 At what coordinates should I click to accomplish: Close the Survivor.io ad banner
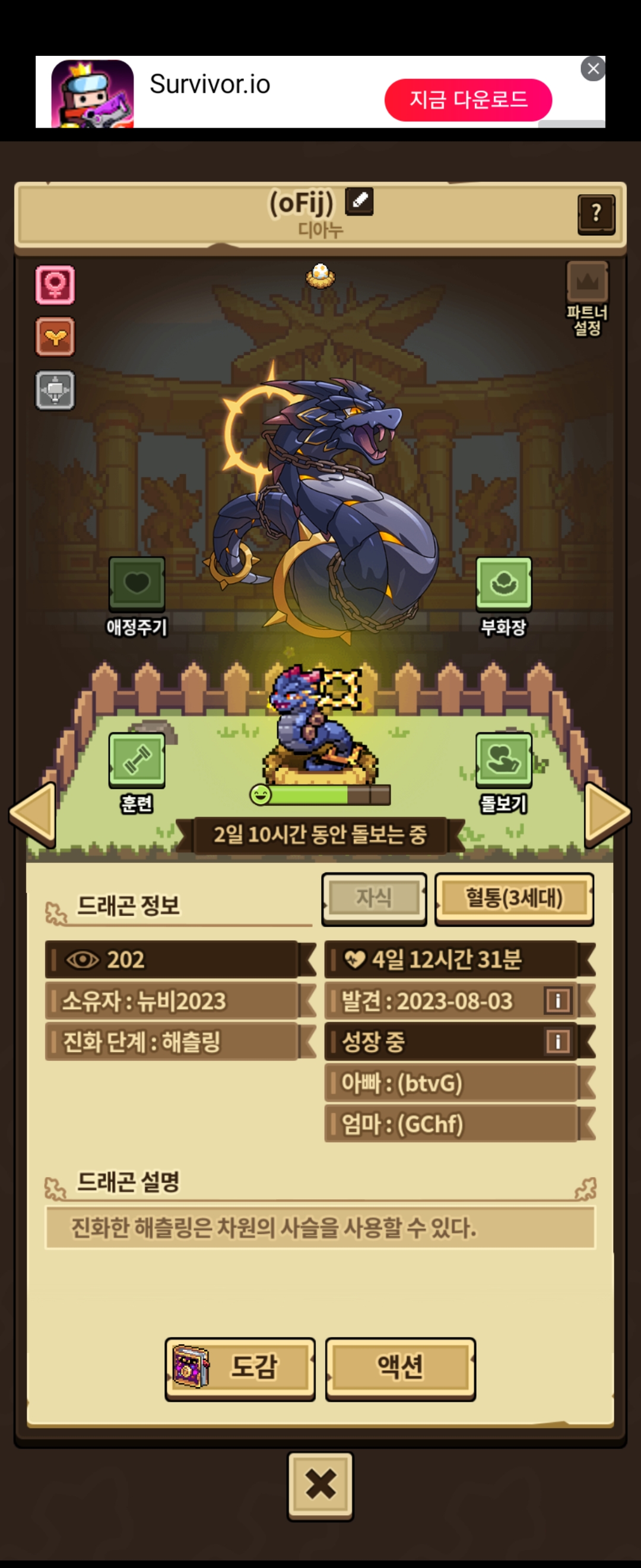coord(593,68)
